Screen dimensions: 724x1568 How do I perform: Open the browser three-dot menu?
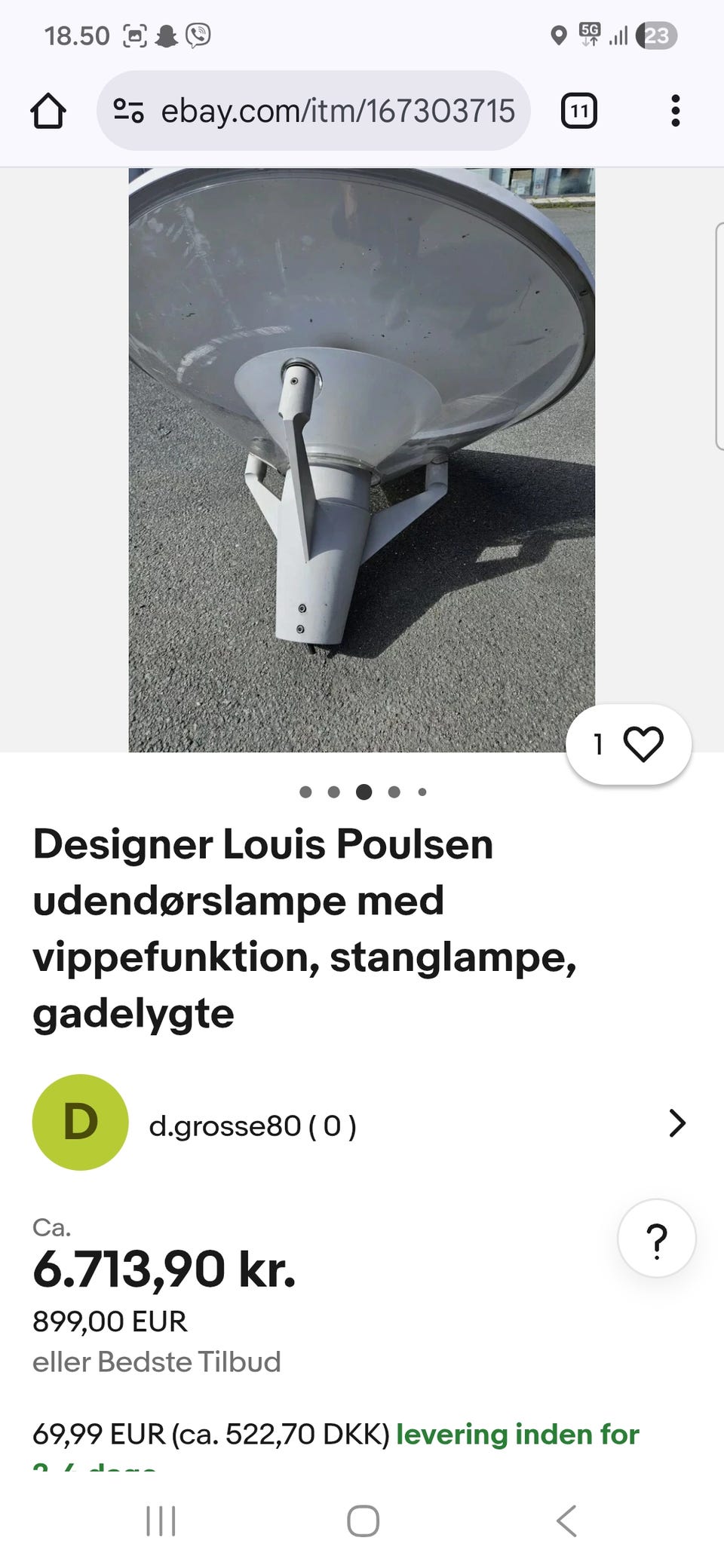(x=675, y=111)
